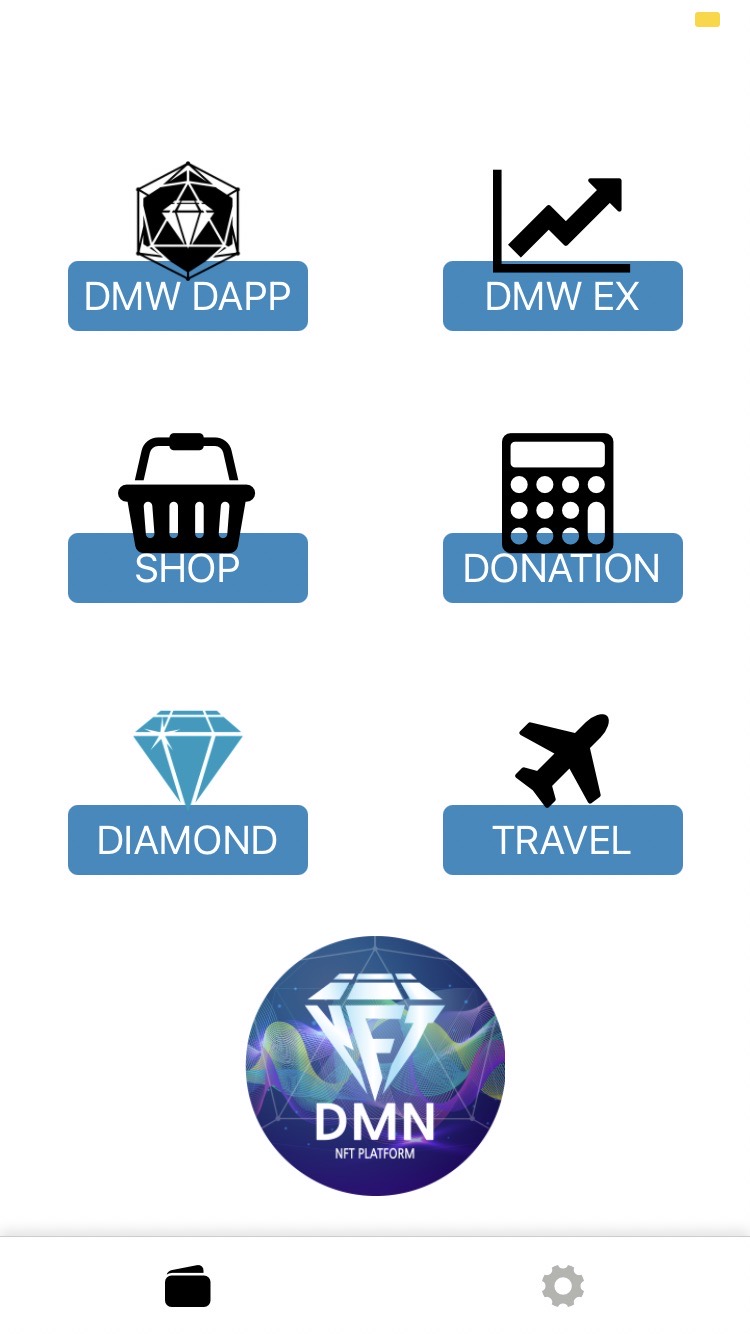Open the TRAVEL section
The width and height of the screenshot is (750, 1334).
tap(562, 840)
